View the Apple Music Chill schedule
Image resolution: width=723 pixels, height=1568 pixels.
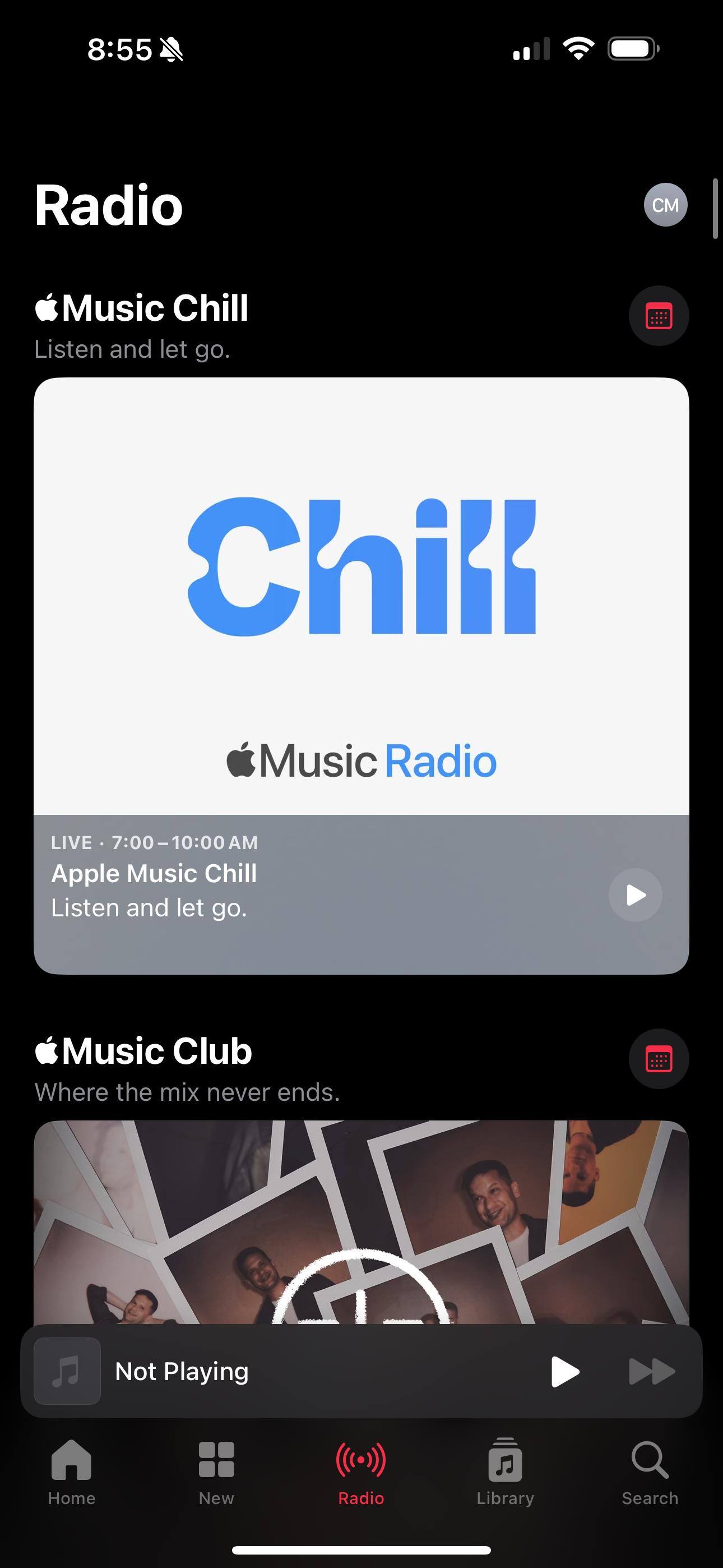659,316
